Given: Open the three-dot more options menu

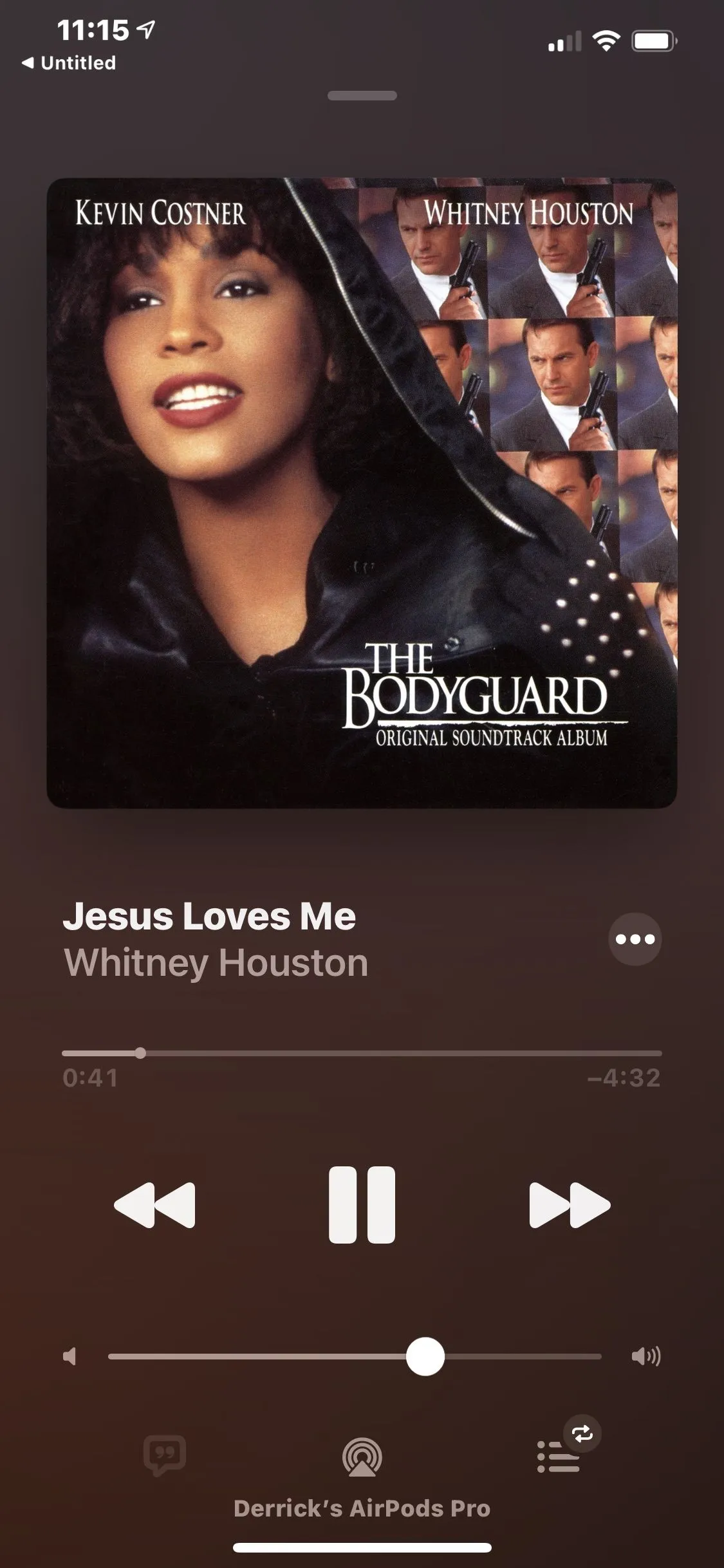Looking at the screenshot, I should point(635,939).
